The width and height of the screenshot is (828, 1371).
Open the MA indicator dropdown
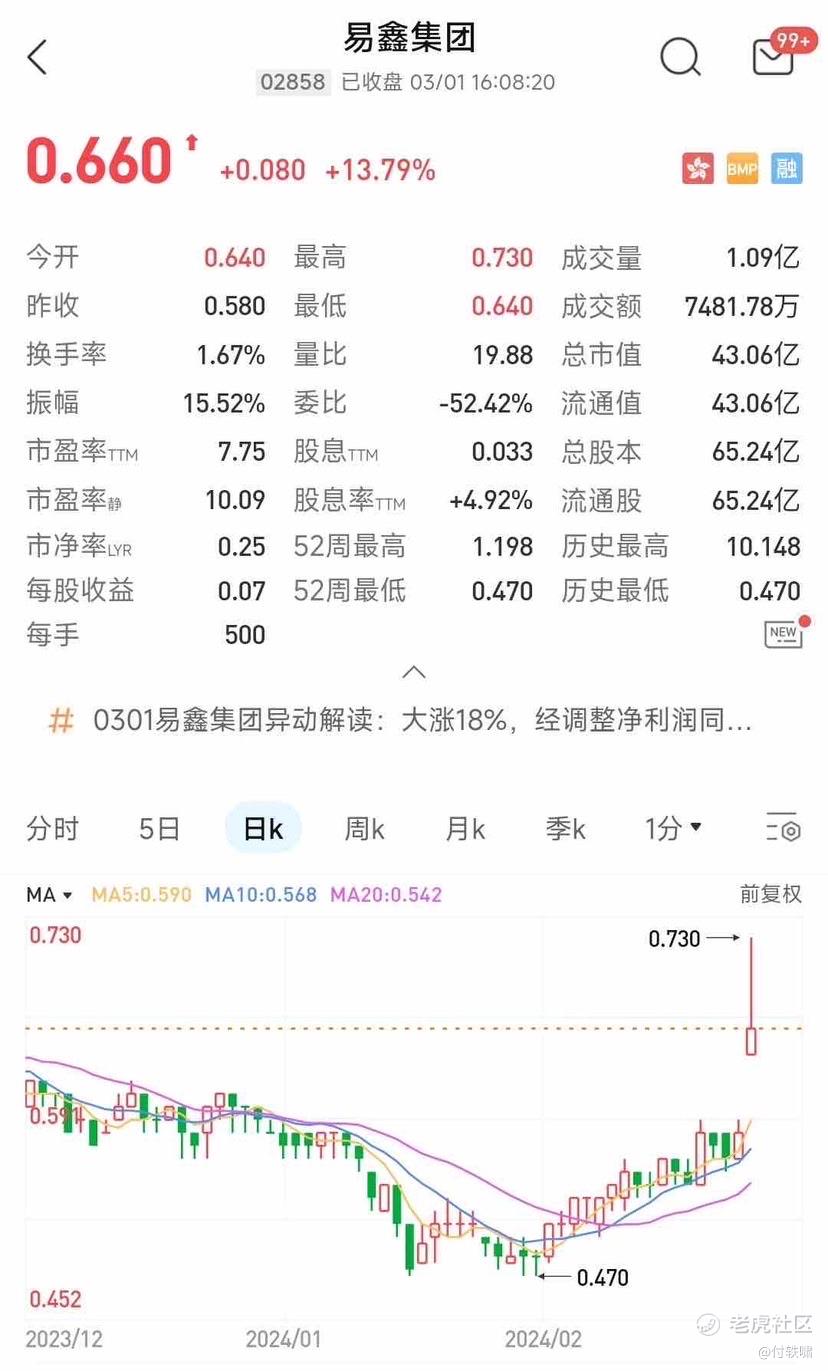pos(49,895)
